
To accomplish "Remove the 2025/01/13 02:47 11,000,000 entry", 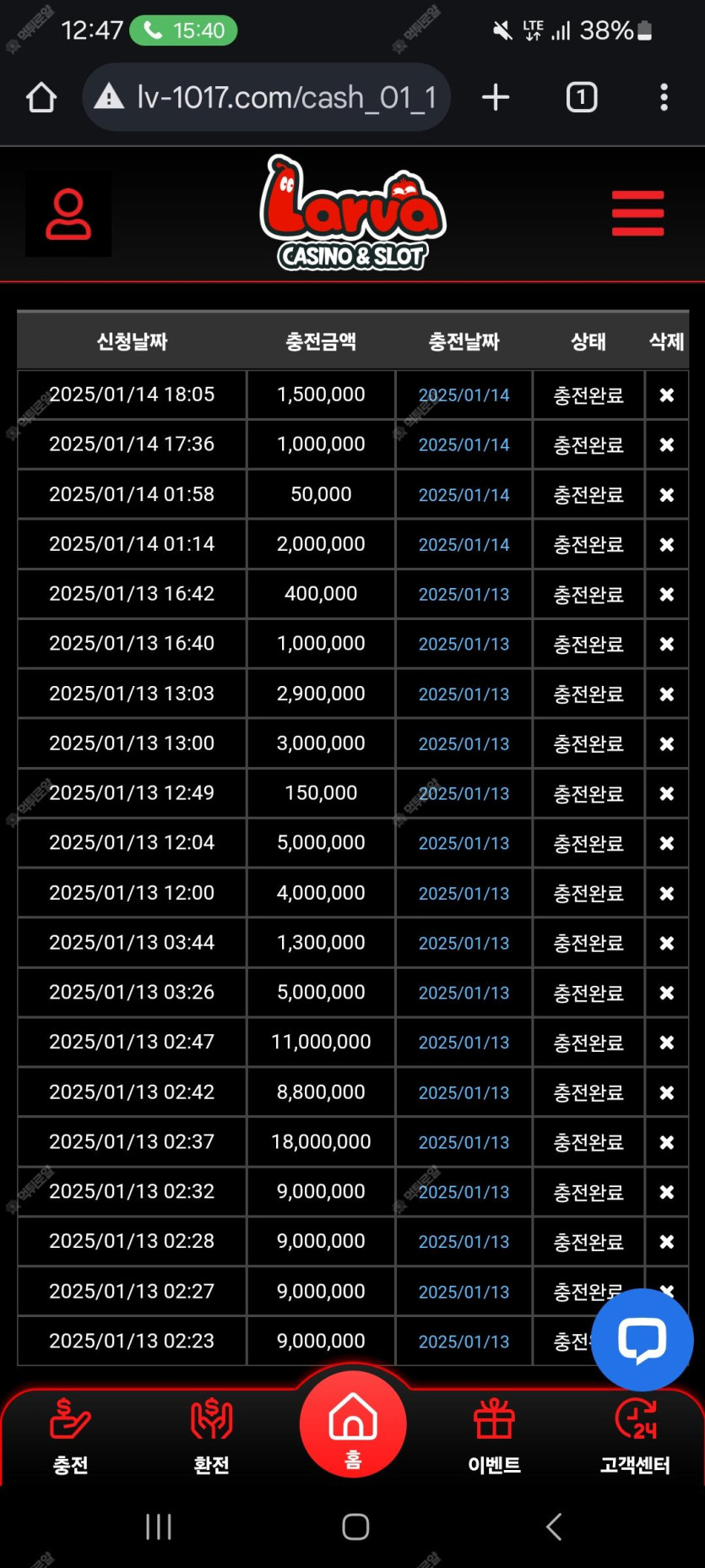I will 666,1043.
